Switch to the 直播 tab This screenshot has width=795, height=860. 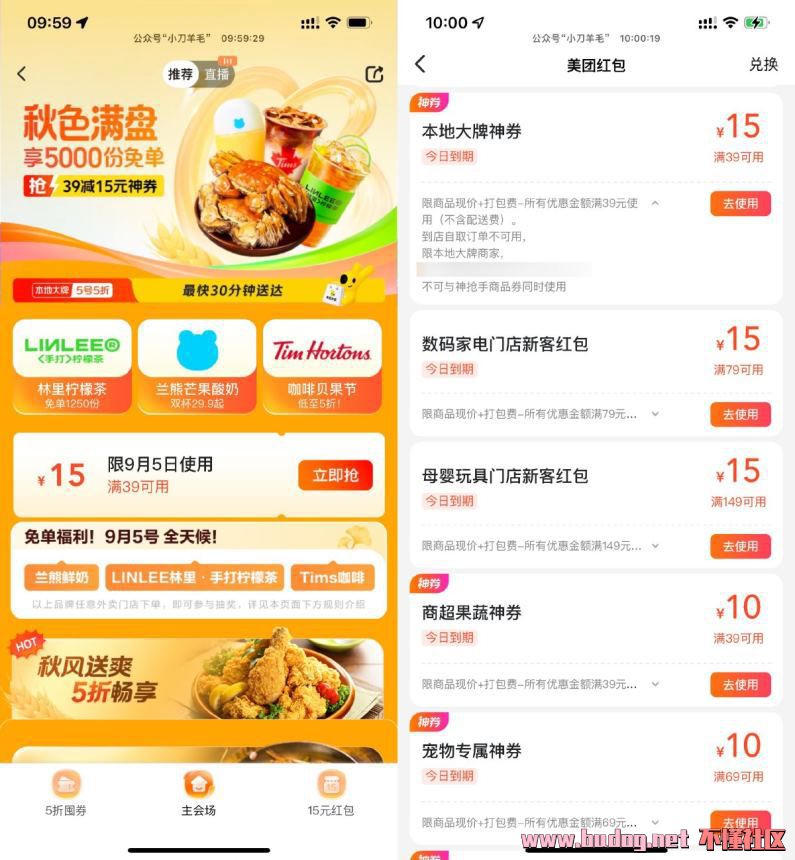217,74
